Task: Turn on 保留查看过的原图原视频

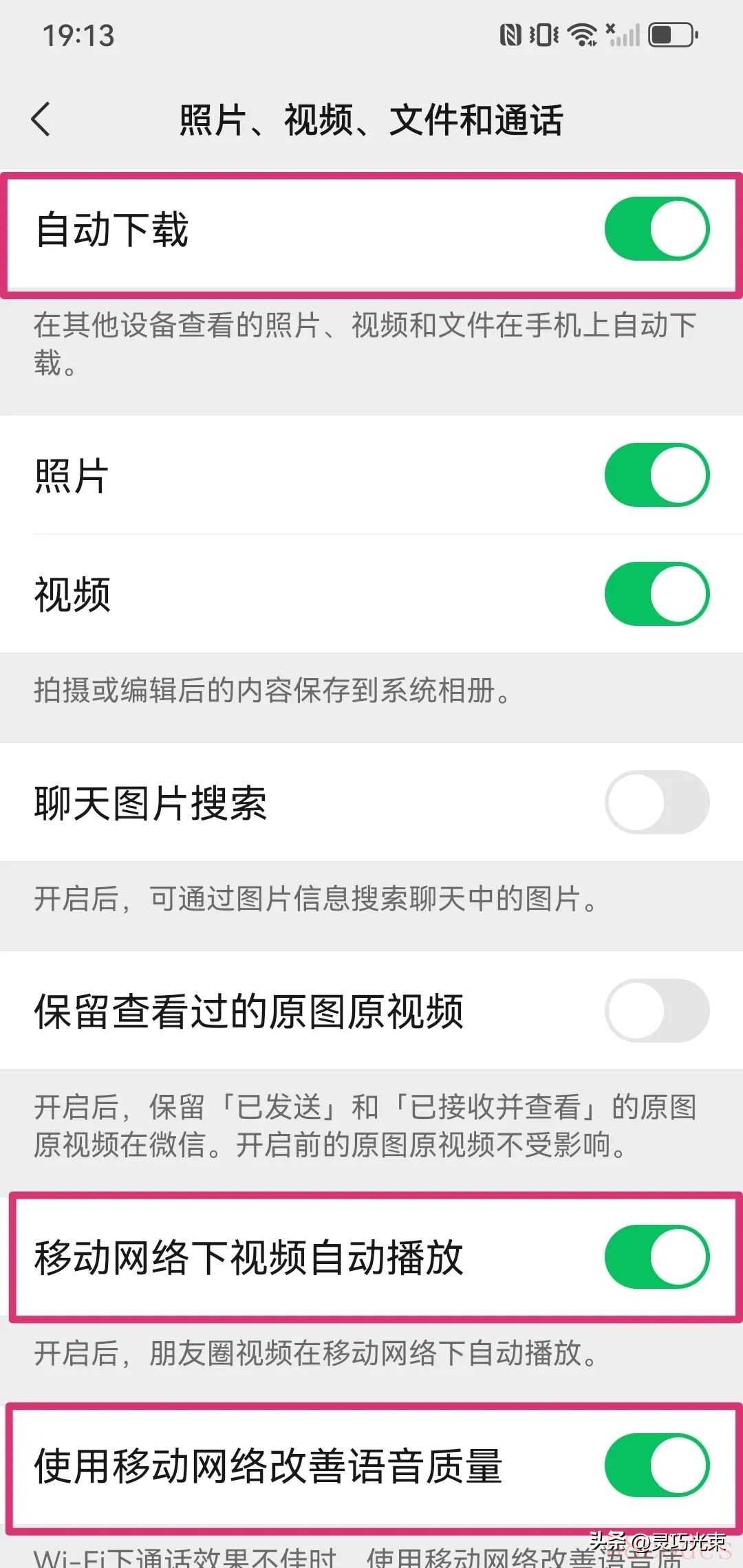Action: coord(656,1010)
